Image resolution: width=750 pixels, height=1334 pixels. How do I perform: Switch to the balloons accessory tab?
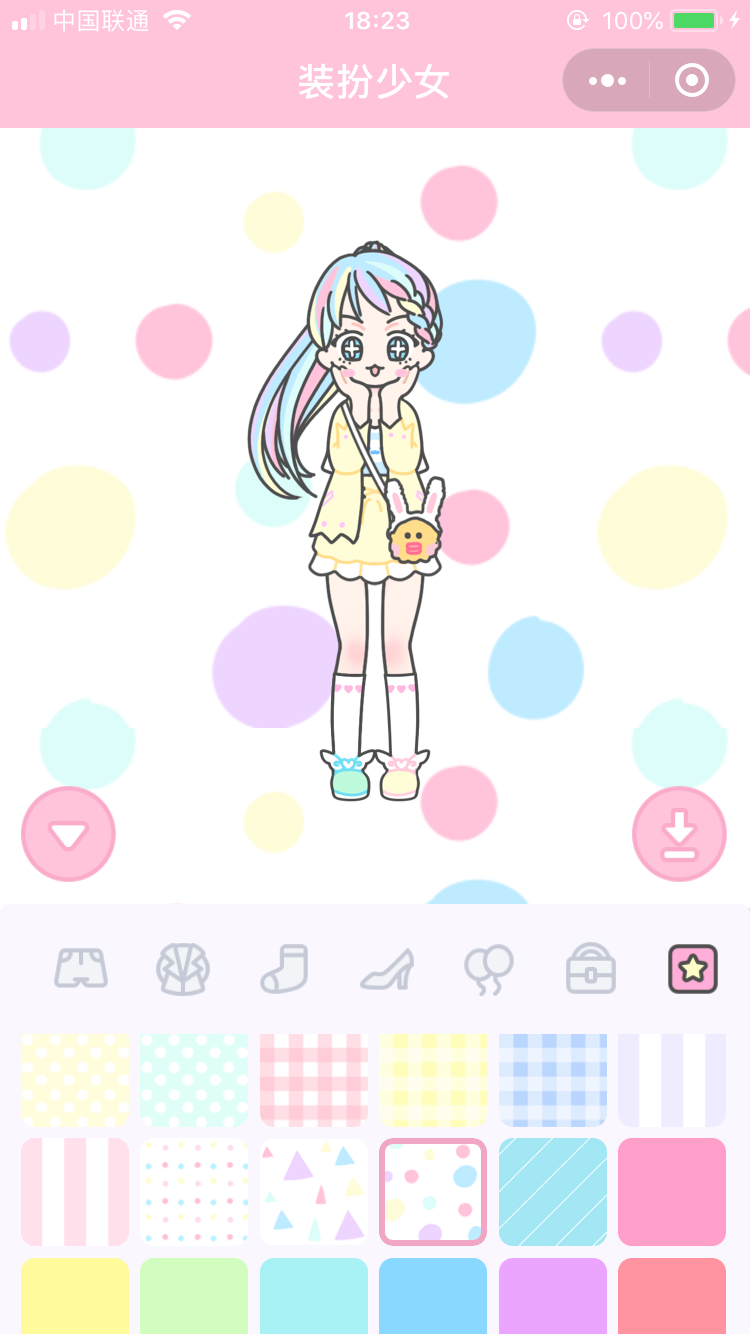(x=489, y=970)
